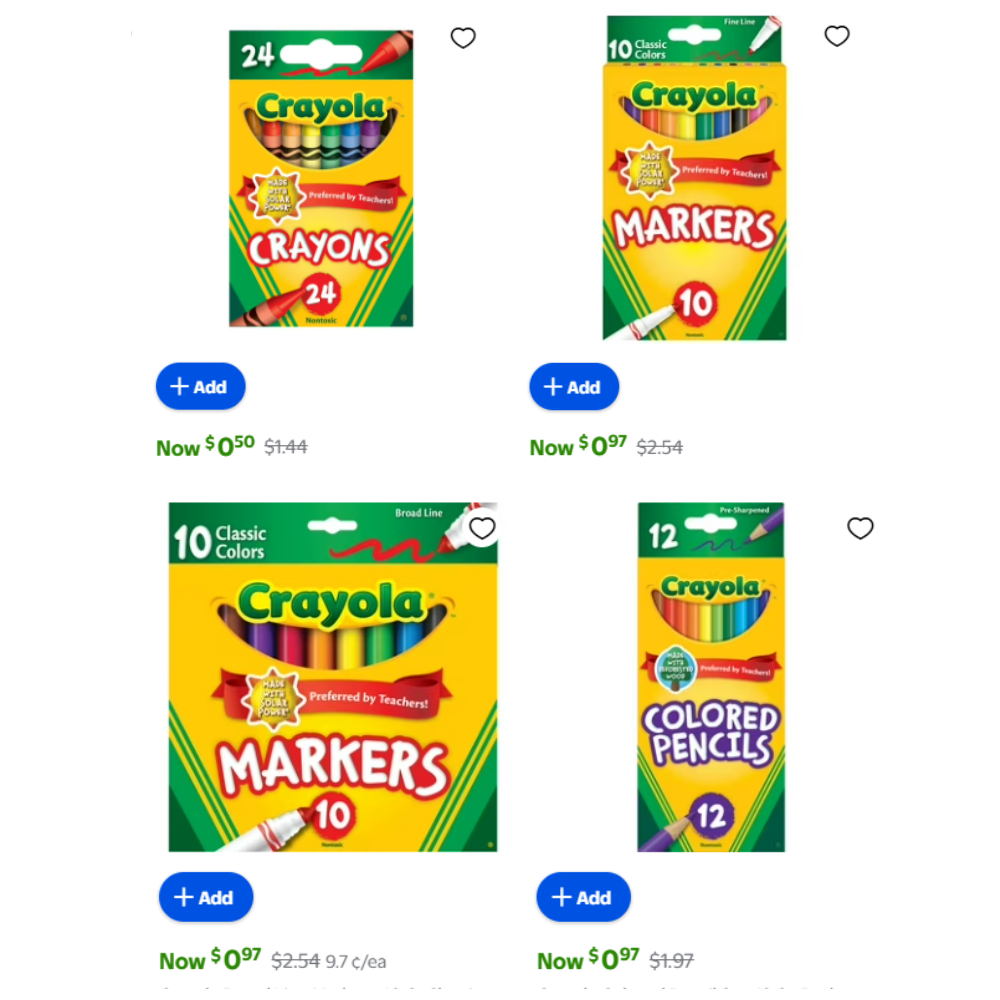This screenshot has width=1000, height=1000.
Task: Heart the Fine Line Markers pack
Action: pyautogui.click(x=837, y=36)
